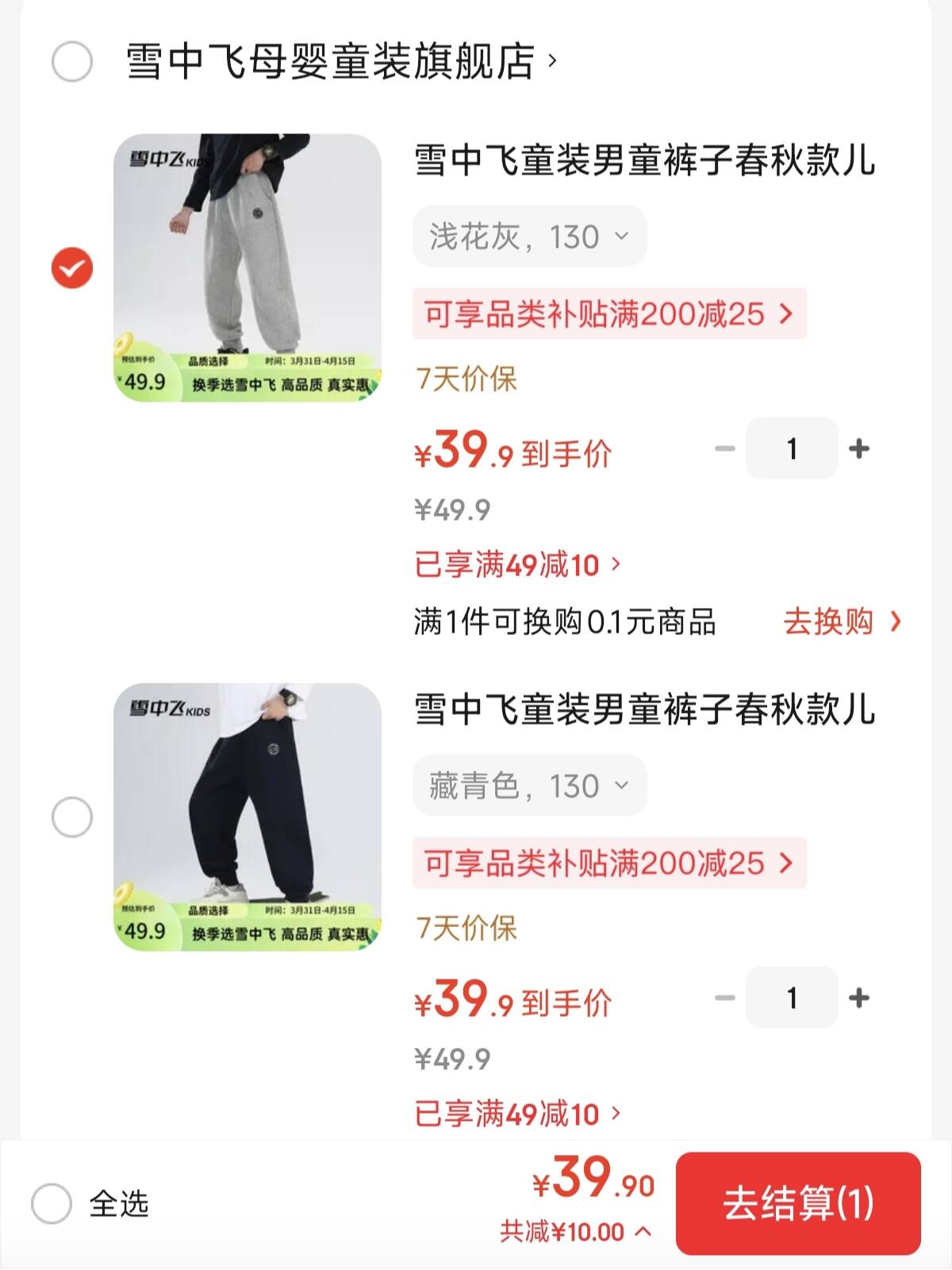Decrease quantity of the 浅花灰 pants
Image resolution: width=952 pixels, height=1270 pixels.
[x=724, y=448]
